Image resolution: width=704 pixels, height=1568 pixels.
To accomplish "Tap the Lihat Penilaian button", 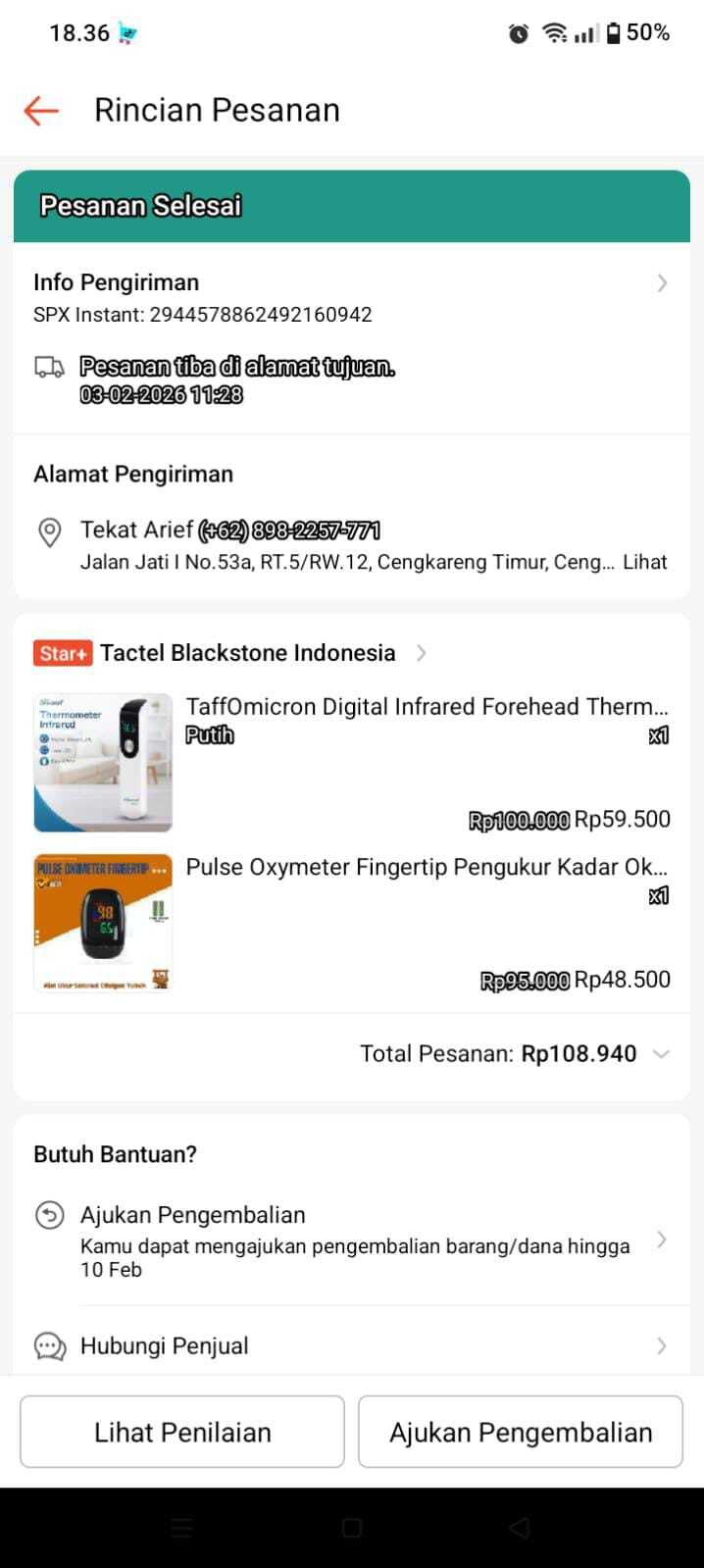I will click(182, 1432).
